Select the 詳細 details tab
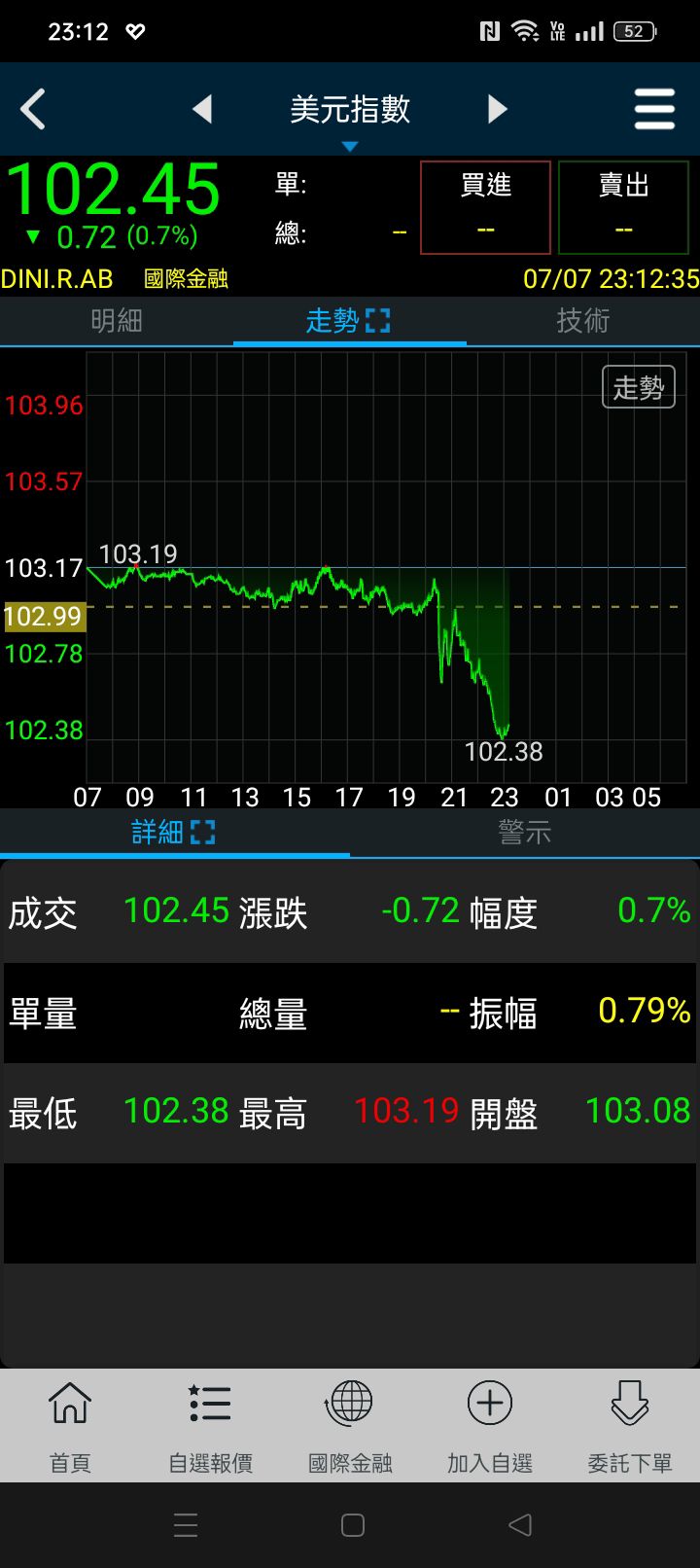This screenshot has width=700, height=1568. pyautogui.click(x=173, y=833)
